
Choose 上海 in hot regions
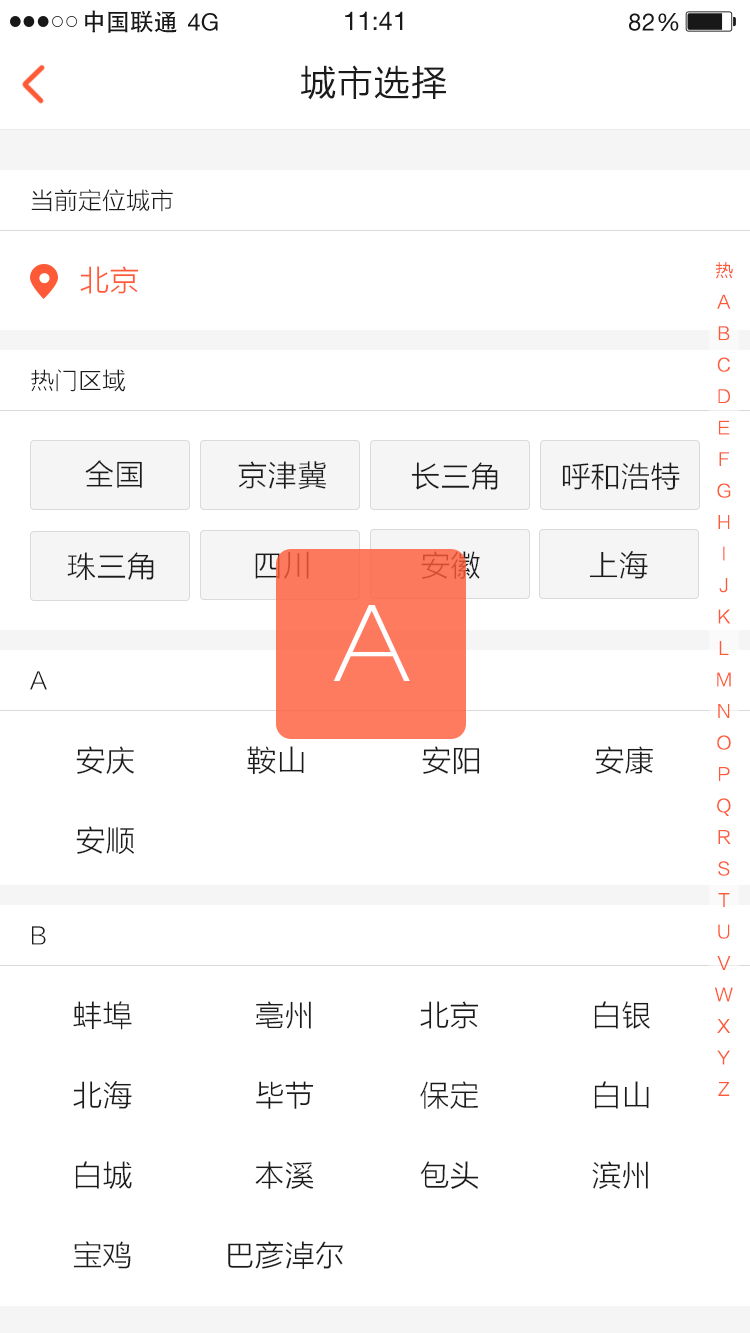[x=619, y=564]
